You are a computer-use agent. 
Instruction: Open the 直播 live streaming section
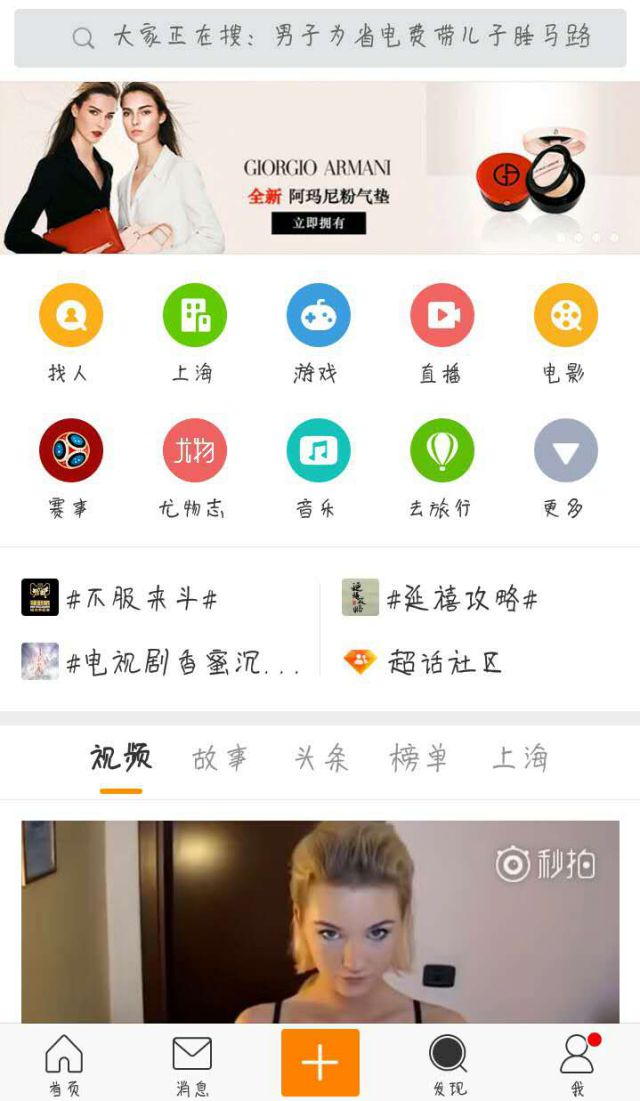(x=442, y=316)
